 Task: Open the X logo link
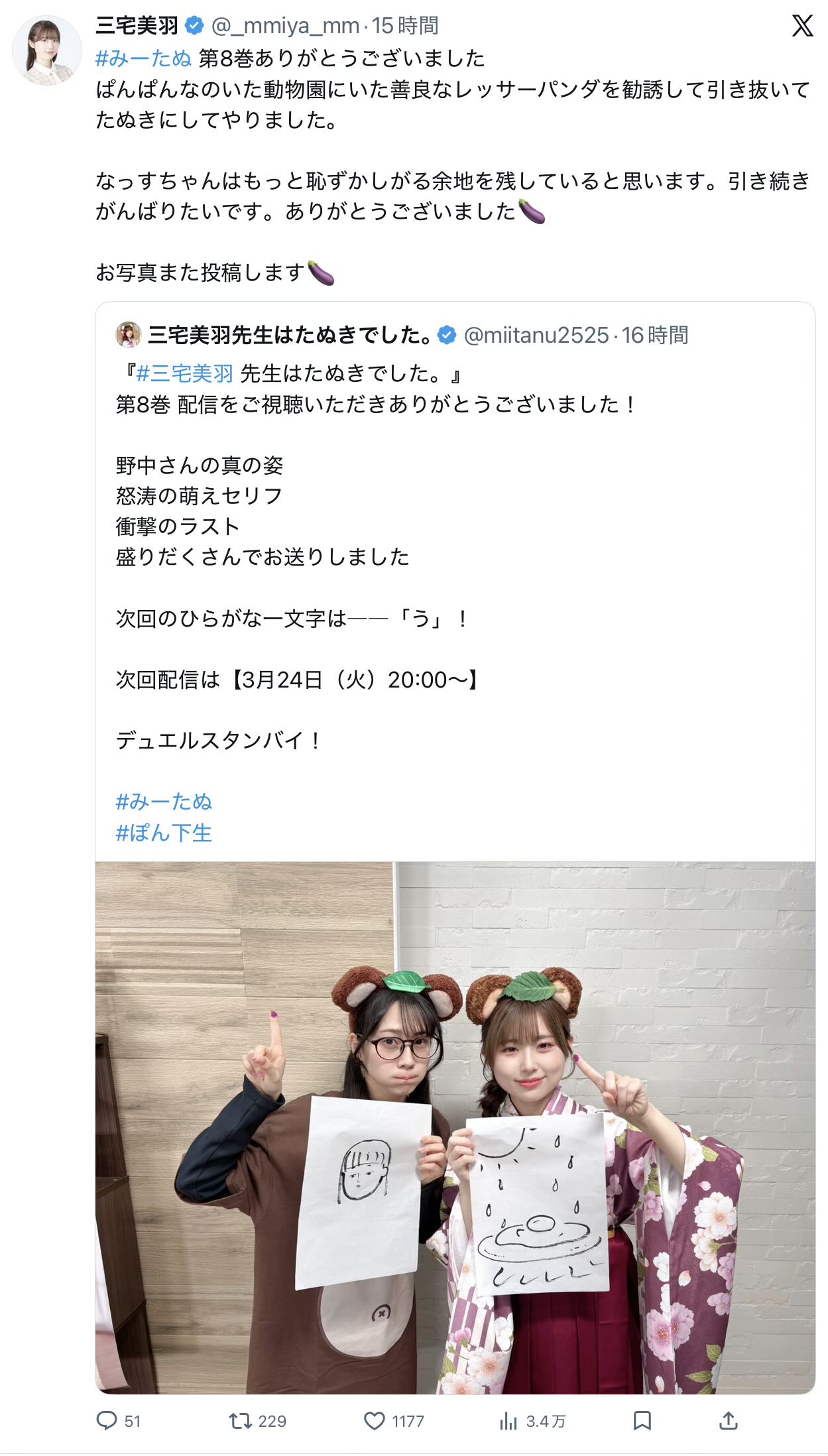802,26
